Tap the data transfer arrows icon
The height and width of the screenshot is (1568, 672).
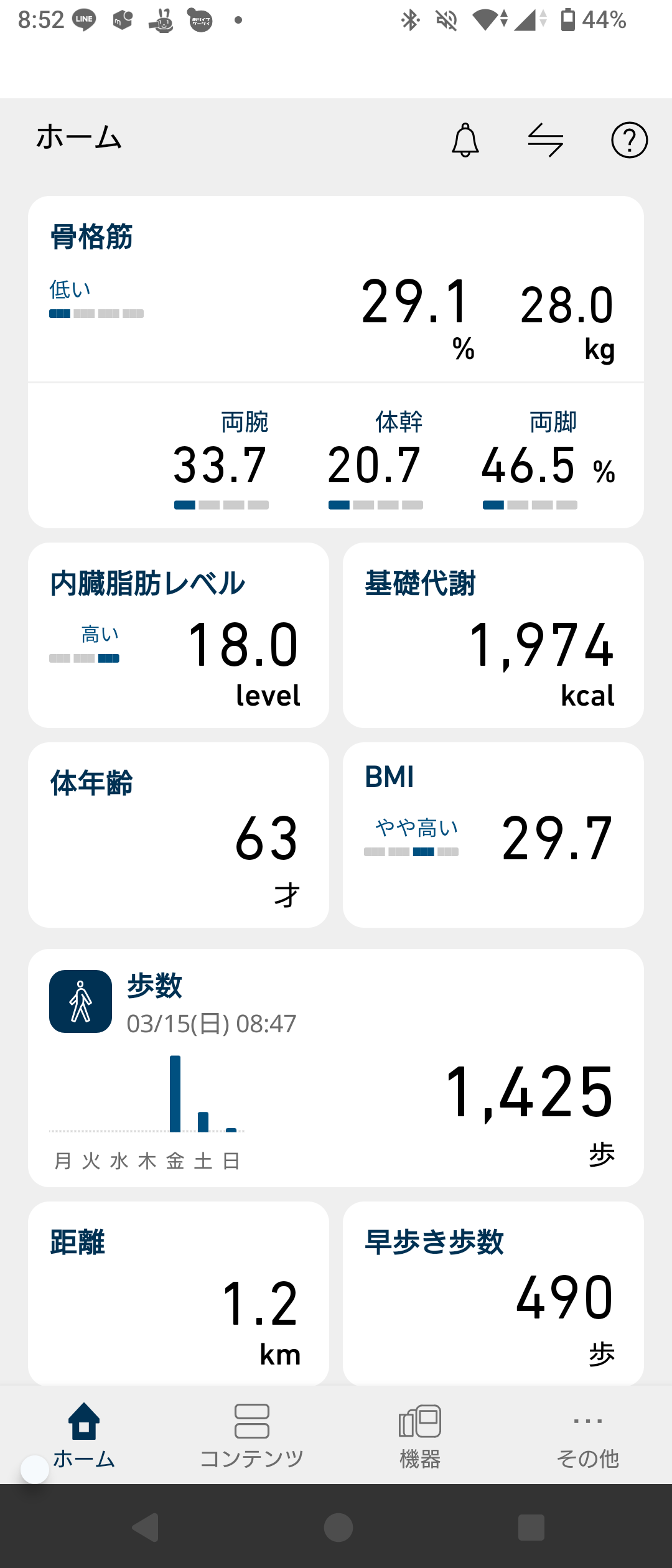click(x=546, y=140)
